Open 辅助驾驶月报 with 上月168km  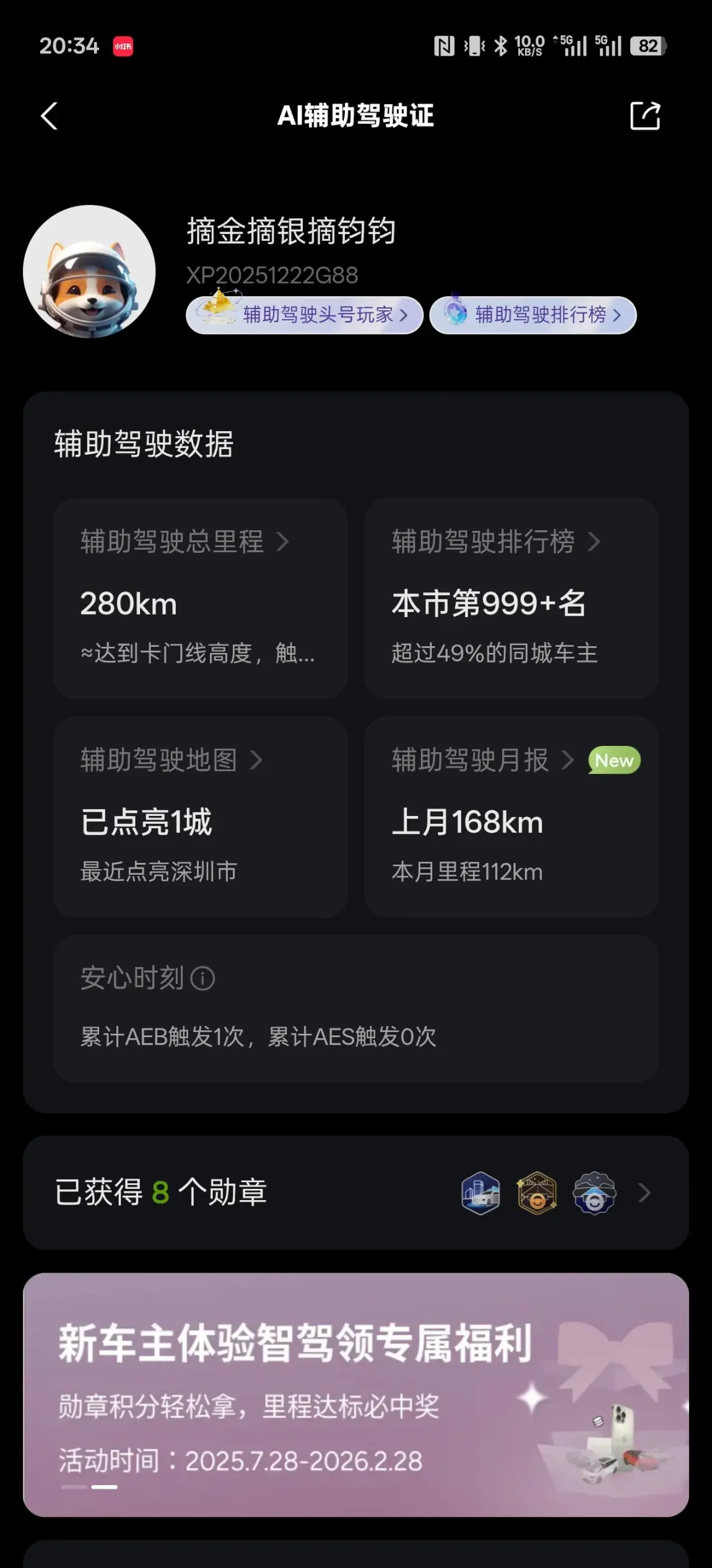point(511,817)
